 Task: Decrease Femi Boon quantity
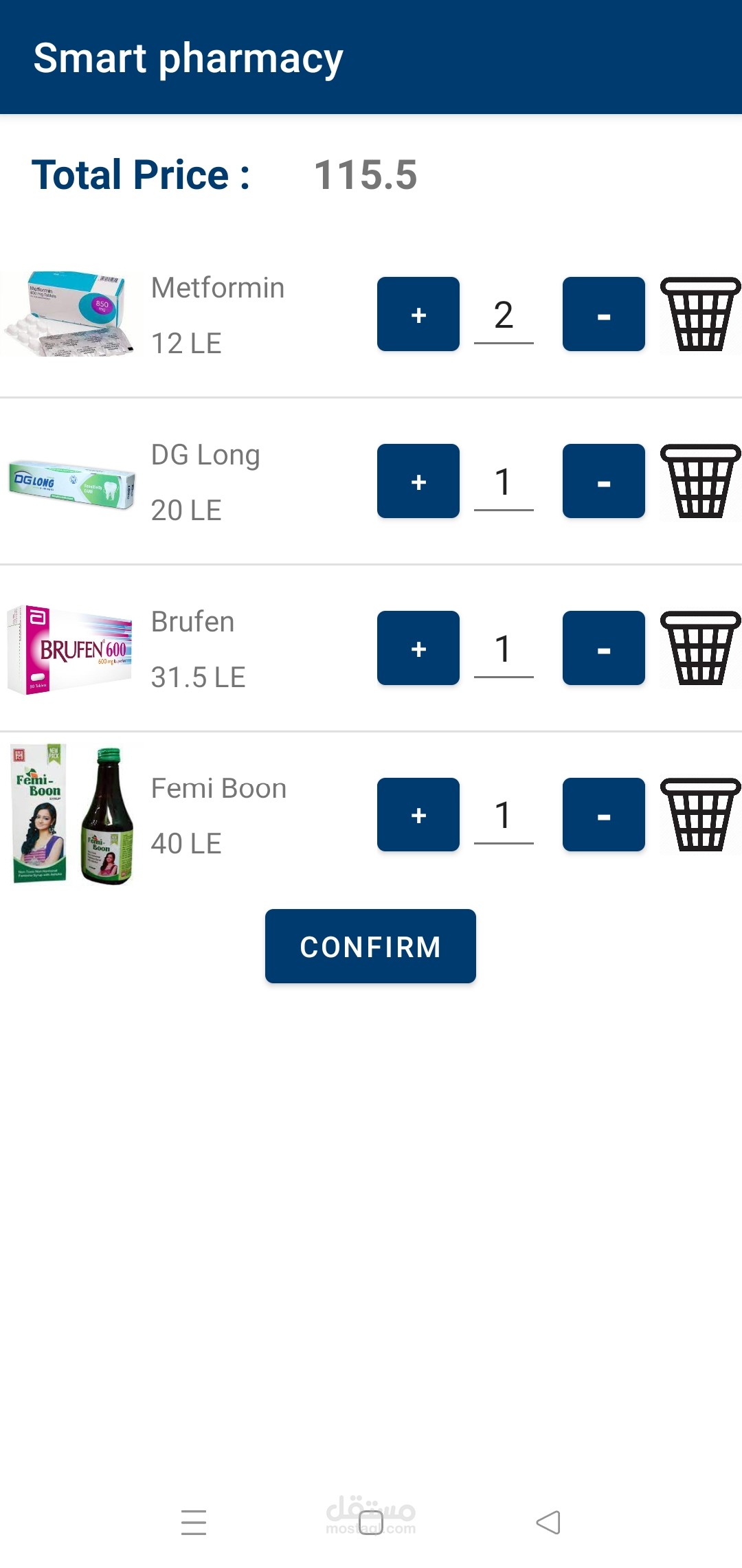(603, 816)
